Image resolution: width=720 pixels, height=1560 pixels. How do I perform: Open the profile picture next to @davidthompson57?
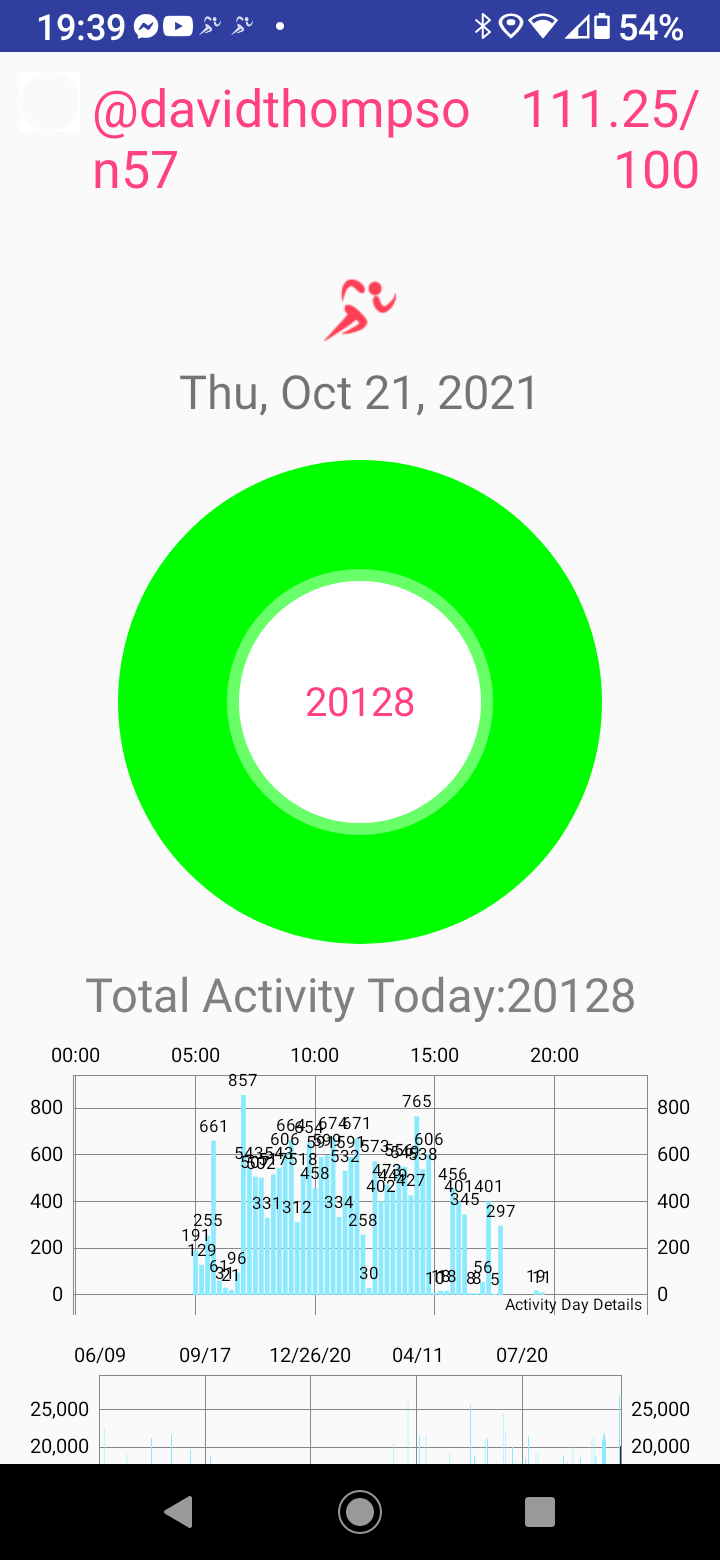point(49,102)
